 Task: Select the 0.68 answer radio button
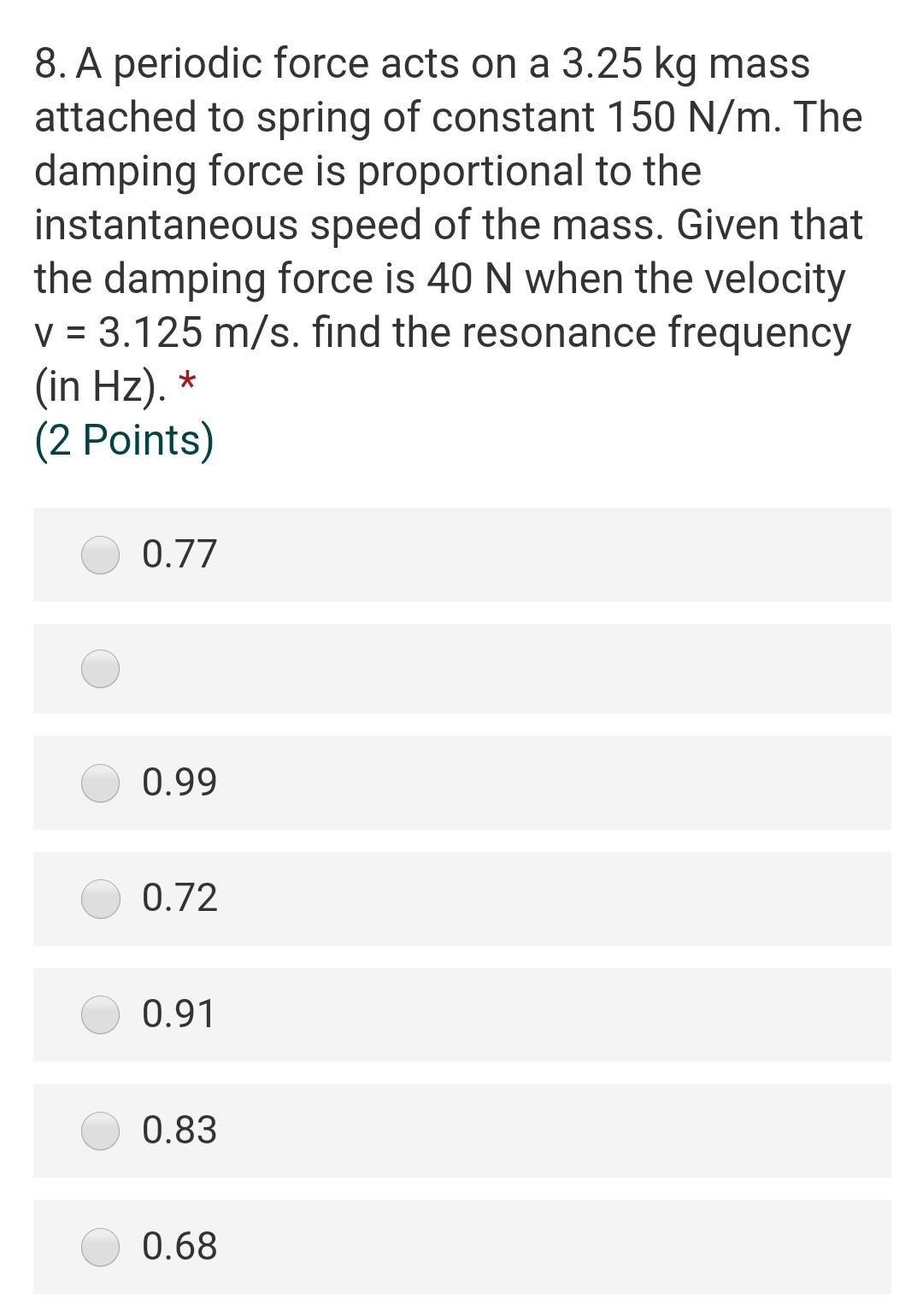point(100,1247)
